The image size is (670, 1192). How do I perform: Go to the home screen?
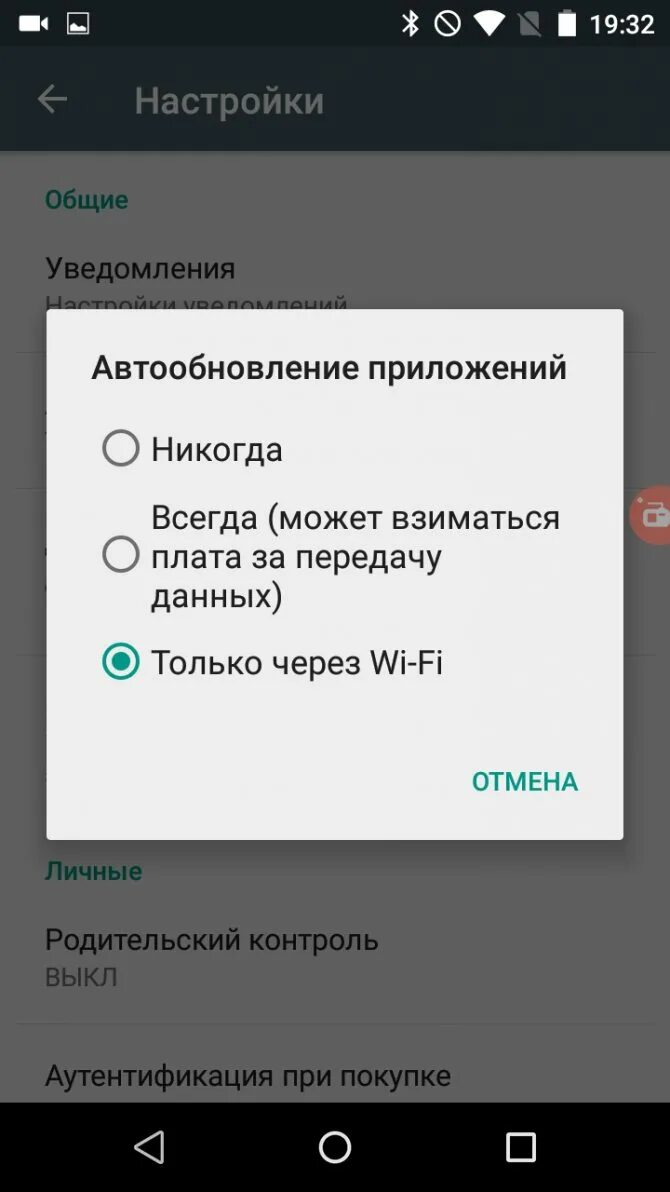click(335, 1146)
